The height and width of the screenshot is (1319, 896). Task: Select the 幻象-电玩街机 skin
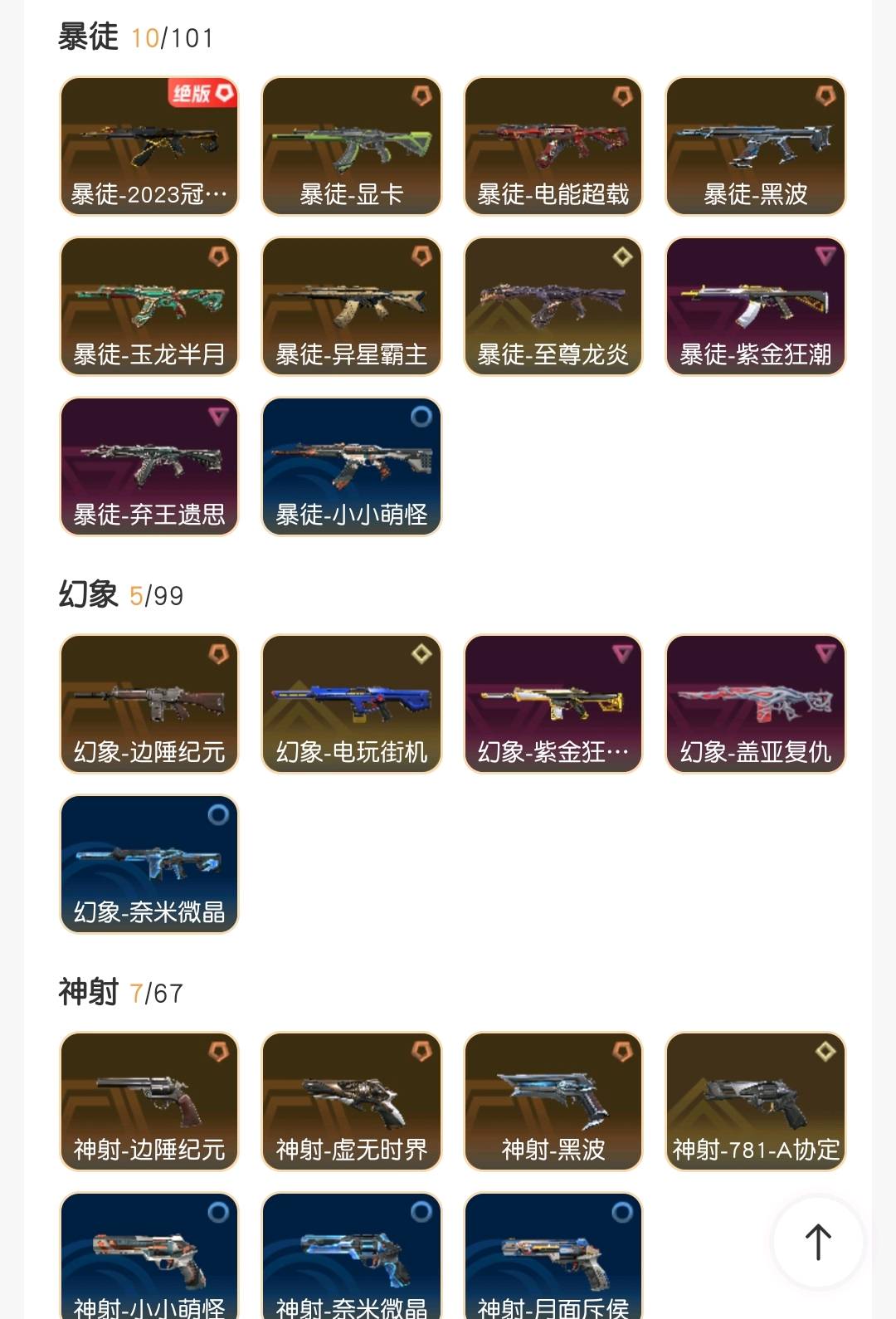point(352,704)
